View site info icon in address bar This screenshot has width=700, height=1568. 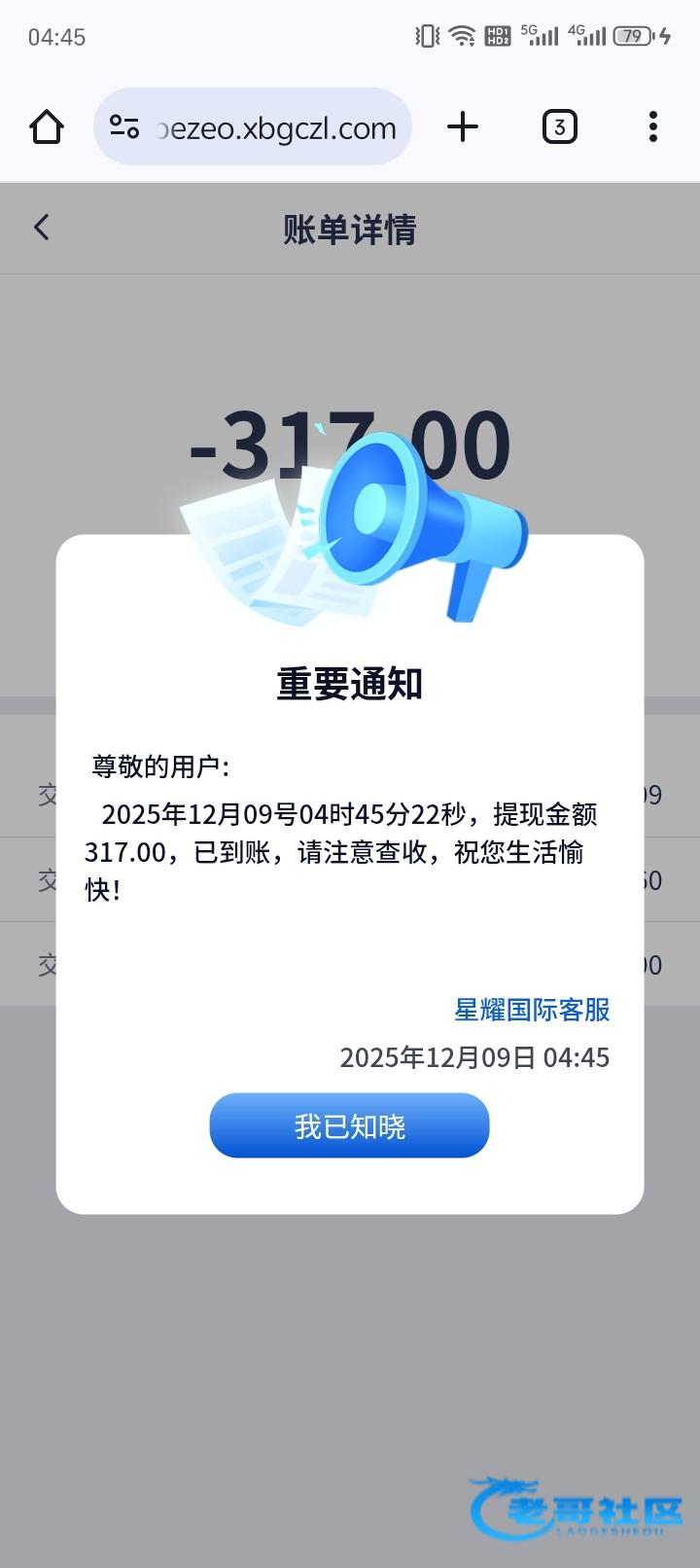click(124, 127)
